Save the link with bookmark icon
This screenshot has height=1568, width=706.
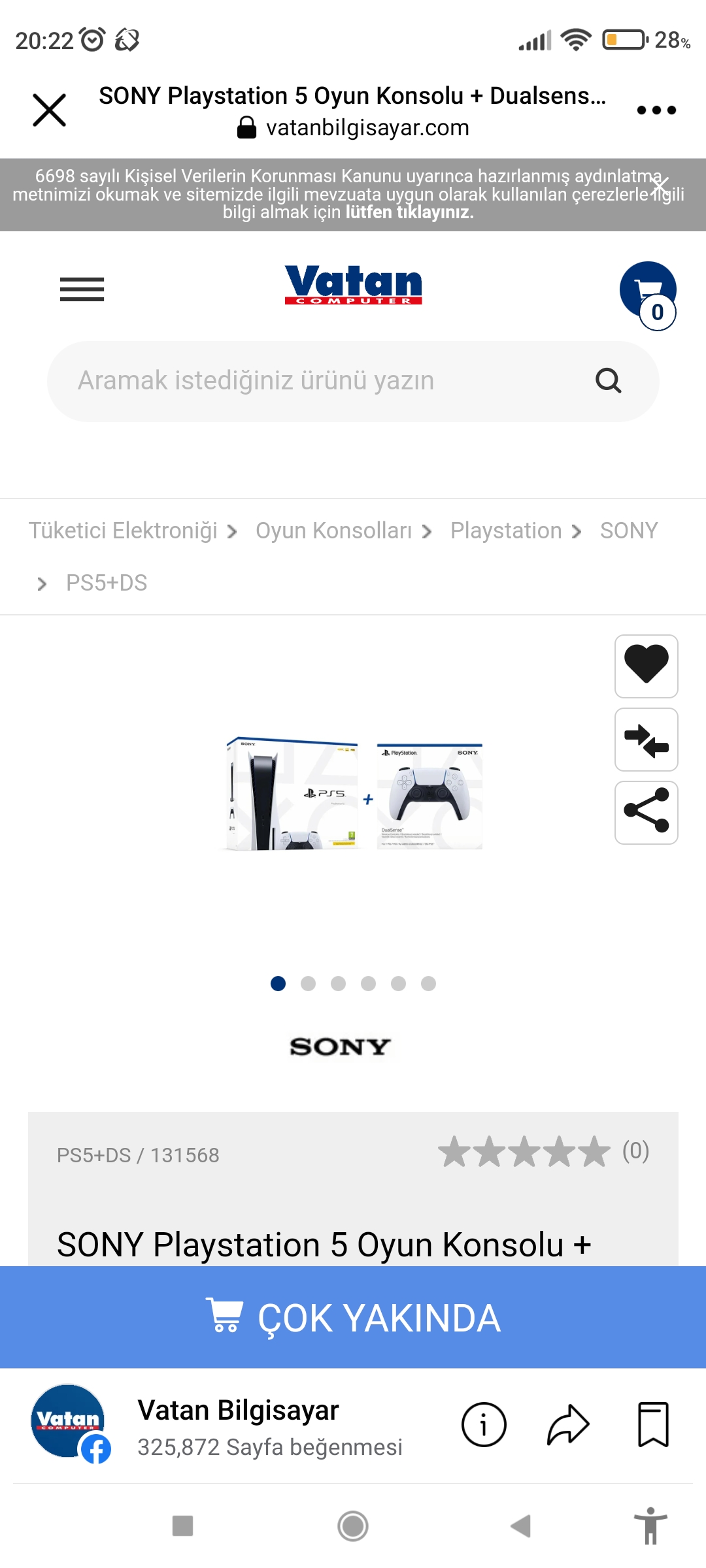(x=653, y=1424)
